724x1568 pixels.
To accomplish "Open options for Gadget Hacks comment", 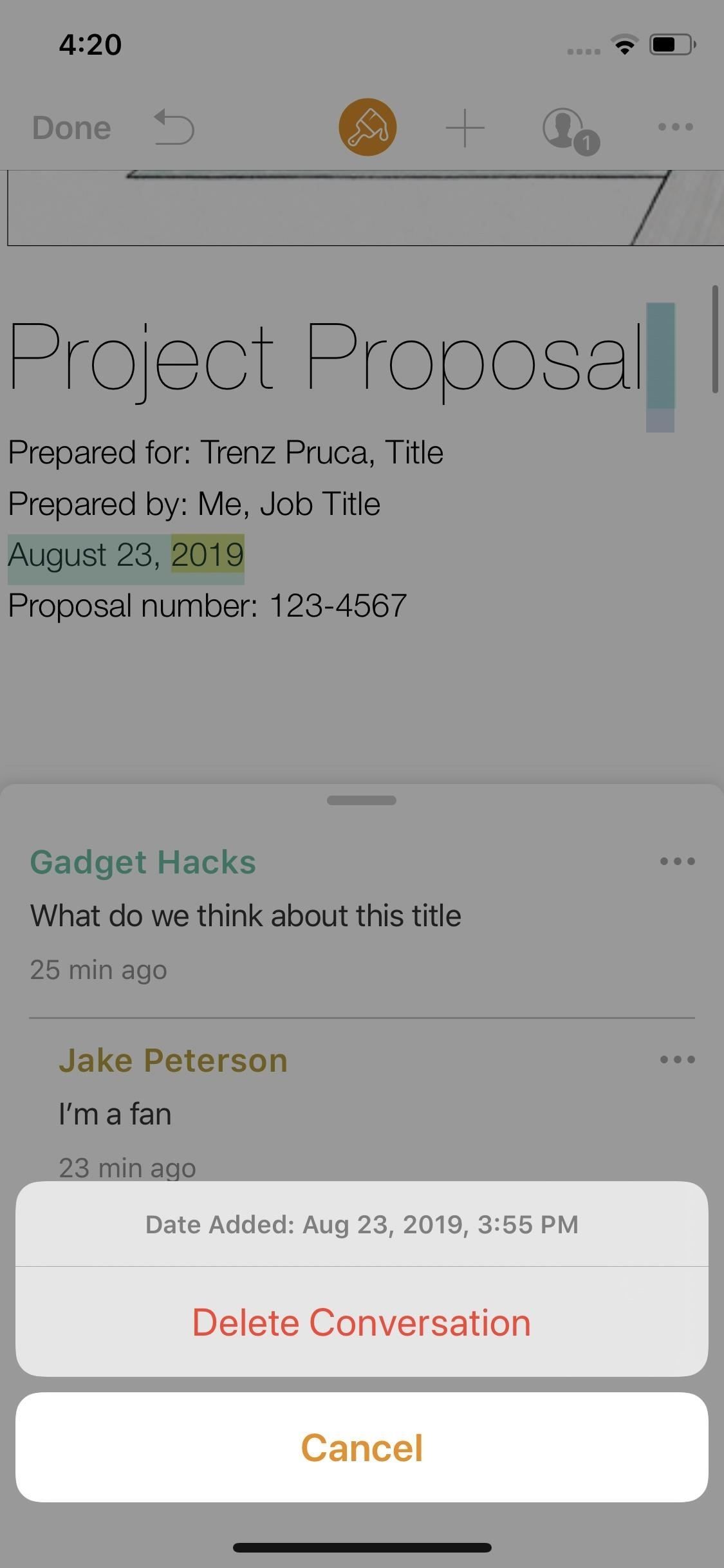I will pos(677,861).
